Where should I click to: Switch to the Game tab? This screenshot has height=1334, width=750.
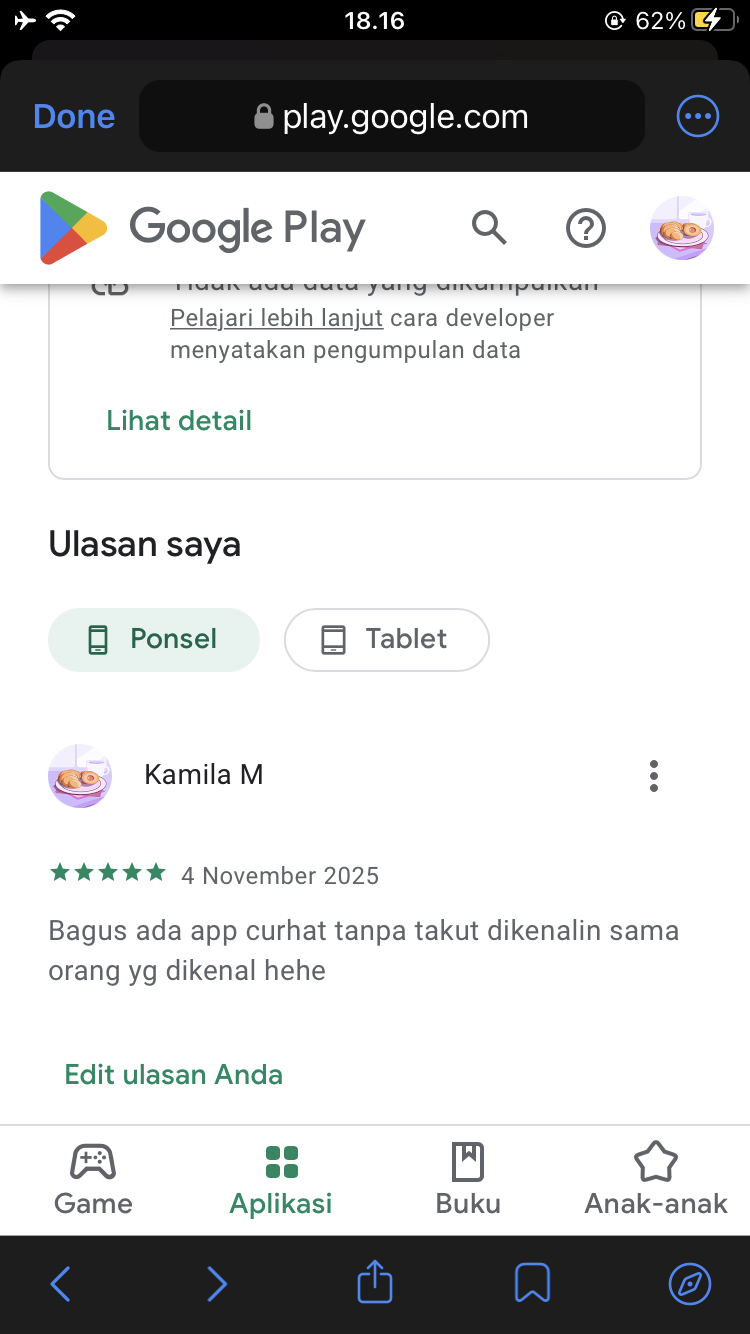[x=93, y=1180]
